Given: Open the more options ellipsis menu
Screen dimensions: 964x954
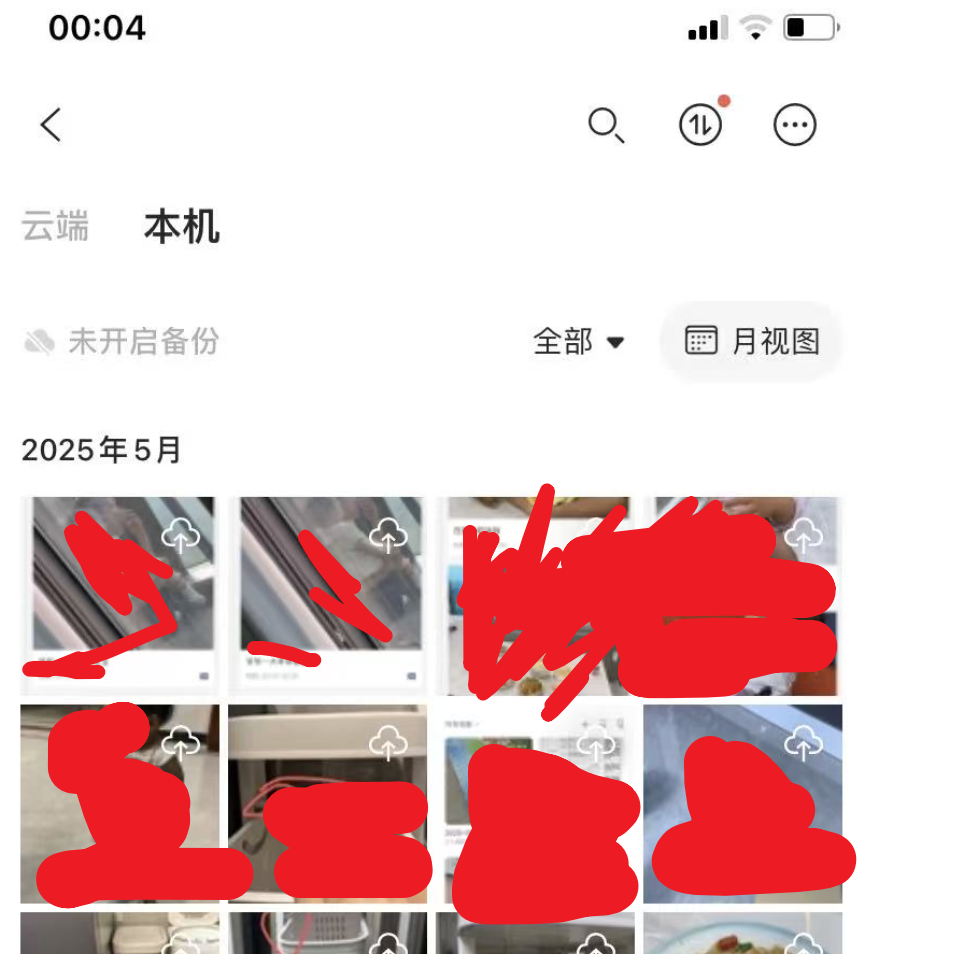Looking at the screenshot, I should pyautogui.click(x=795, y=125).
